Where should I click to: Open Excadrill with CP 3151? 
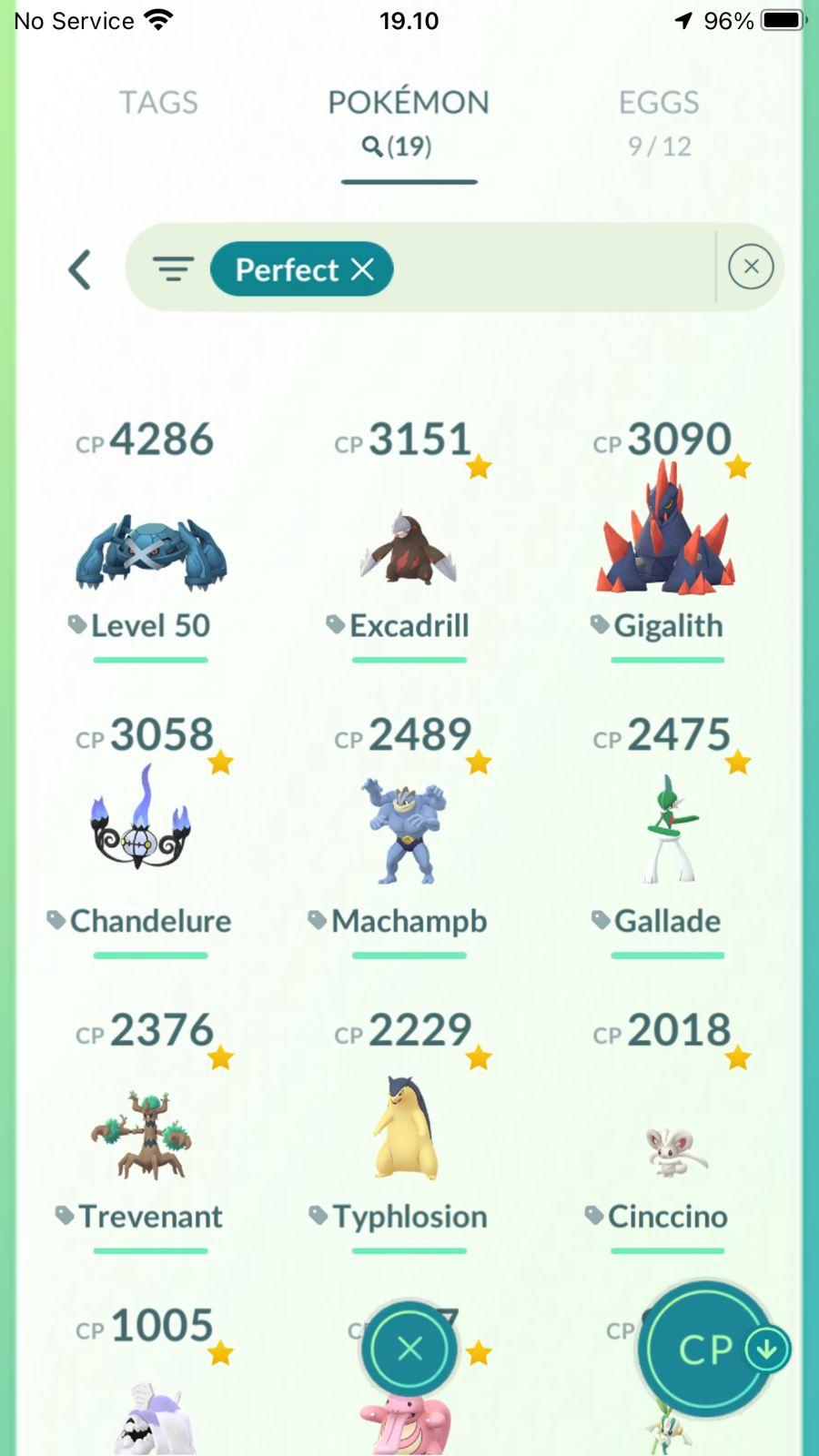[409, 551]
